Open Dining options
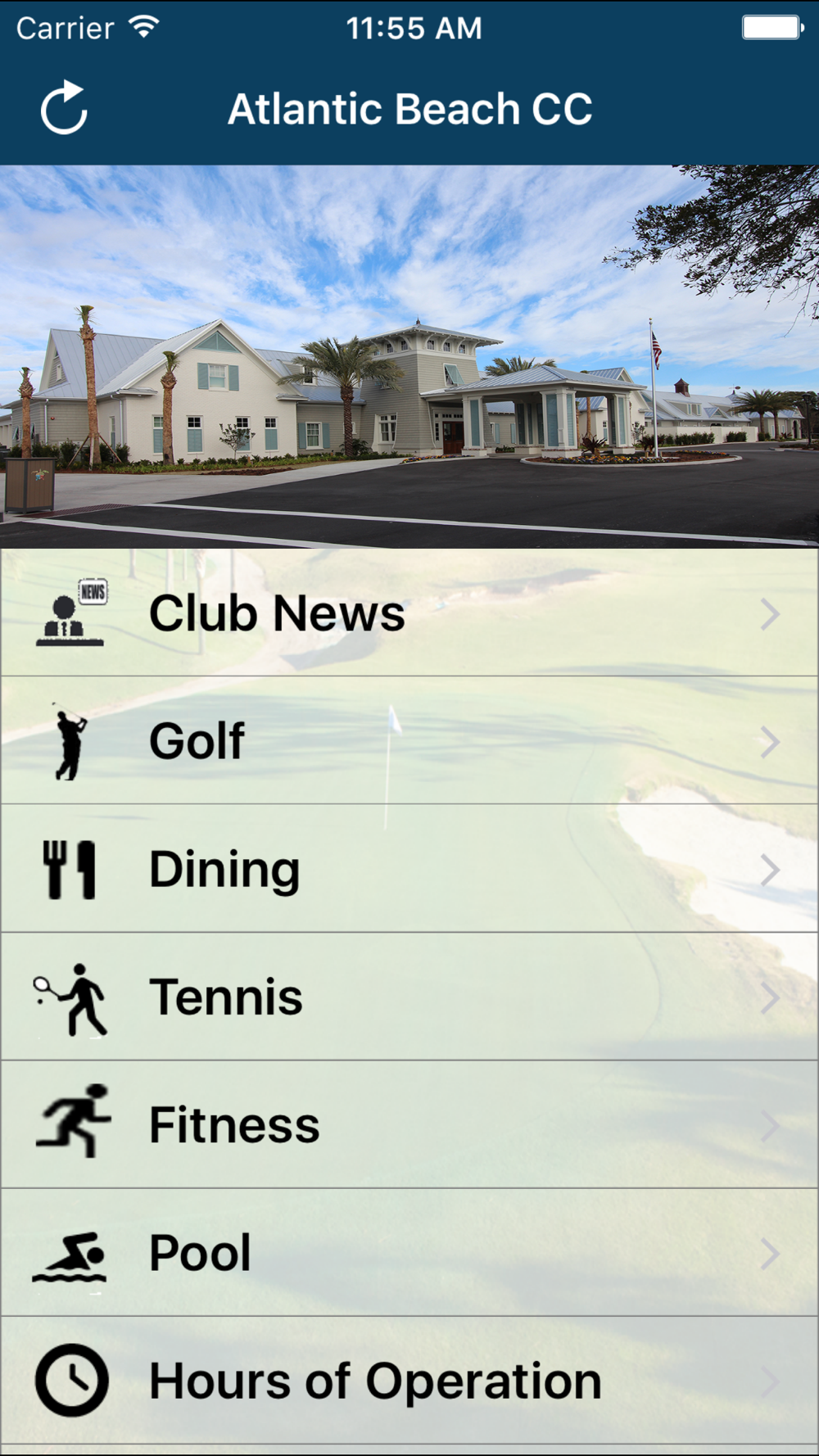The image size is (819, 1456). tap(409, 869)
